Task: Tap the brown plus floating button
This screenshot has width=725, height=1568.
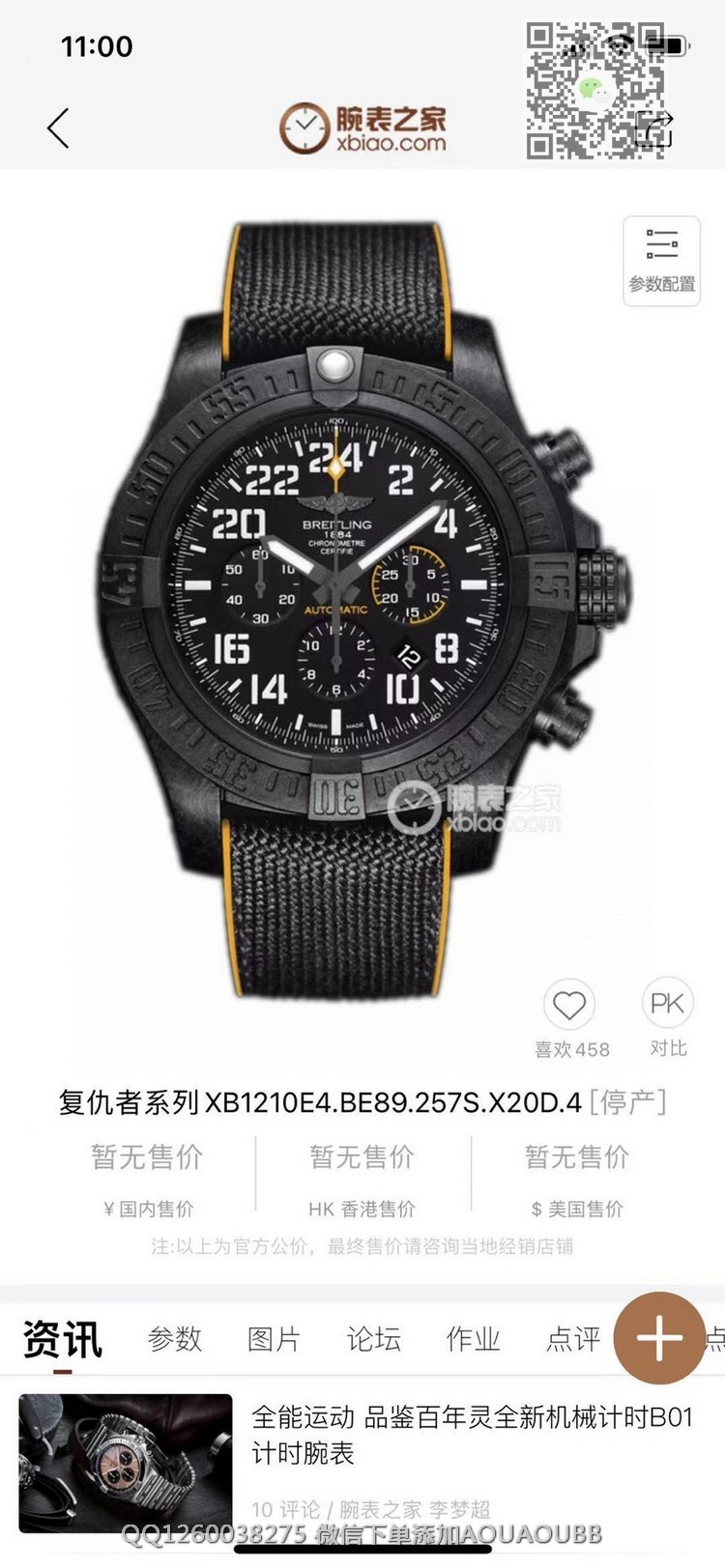Action: click(x=660, y=1337)
